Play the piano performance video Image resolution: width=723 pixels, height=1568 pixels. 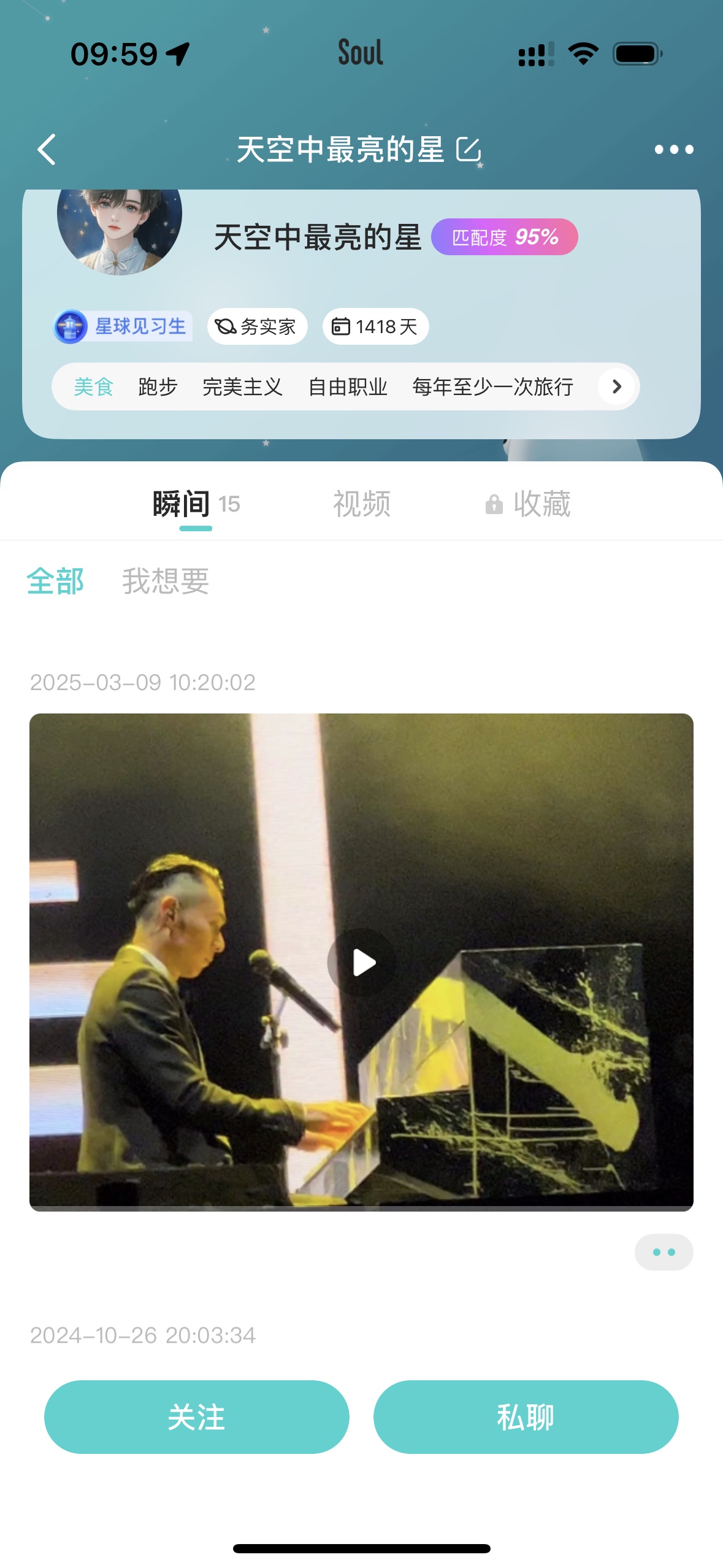click(361, 962)
